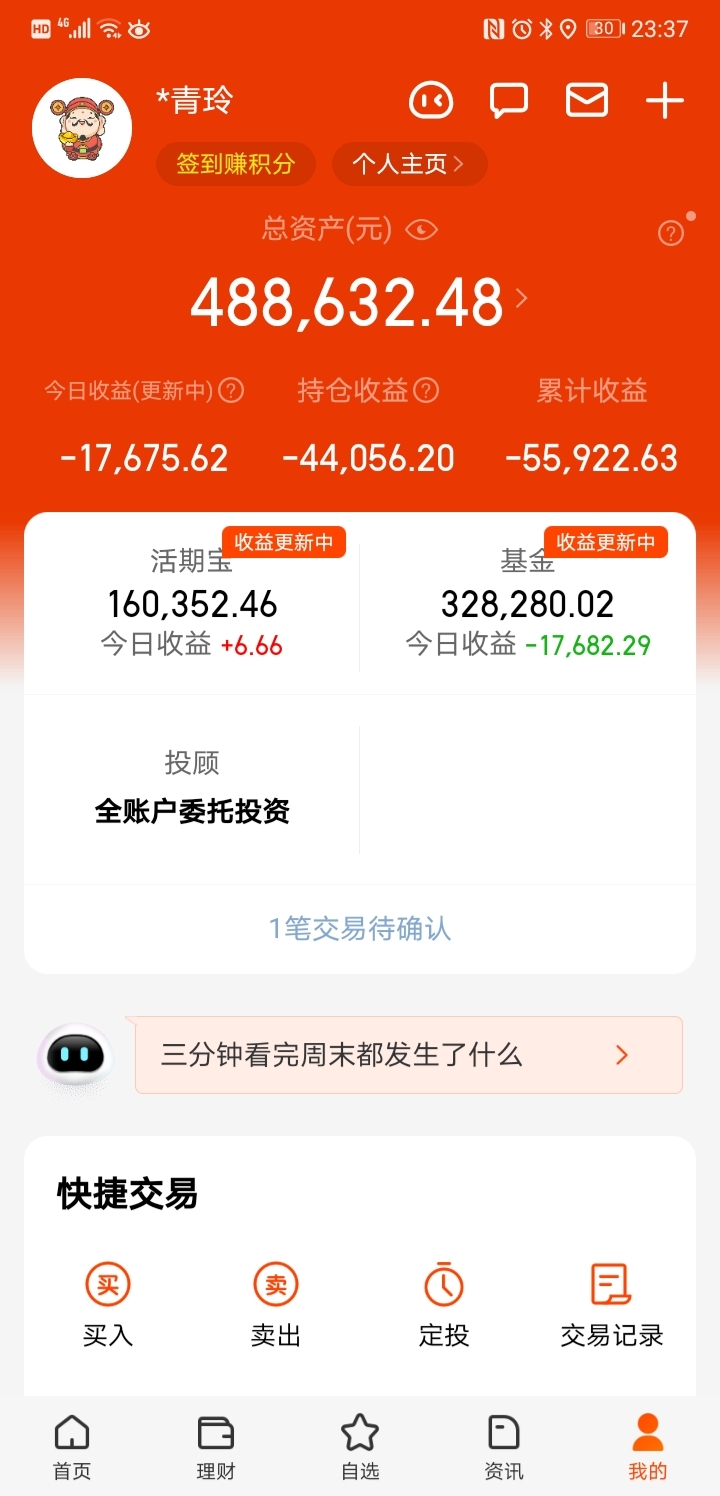Viewport: 720px width, 1496px height.
Task: View 1笔交易待确认 pending transaction
Action: pyautogui.click(x=360, y=929)
